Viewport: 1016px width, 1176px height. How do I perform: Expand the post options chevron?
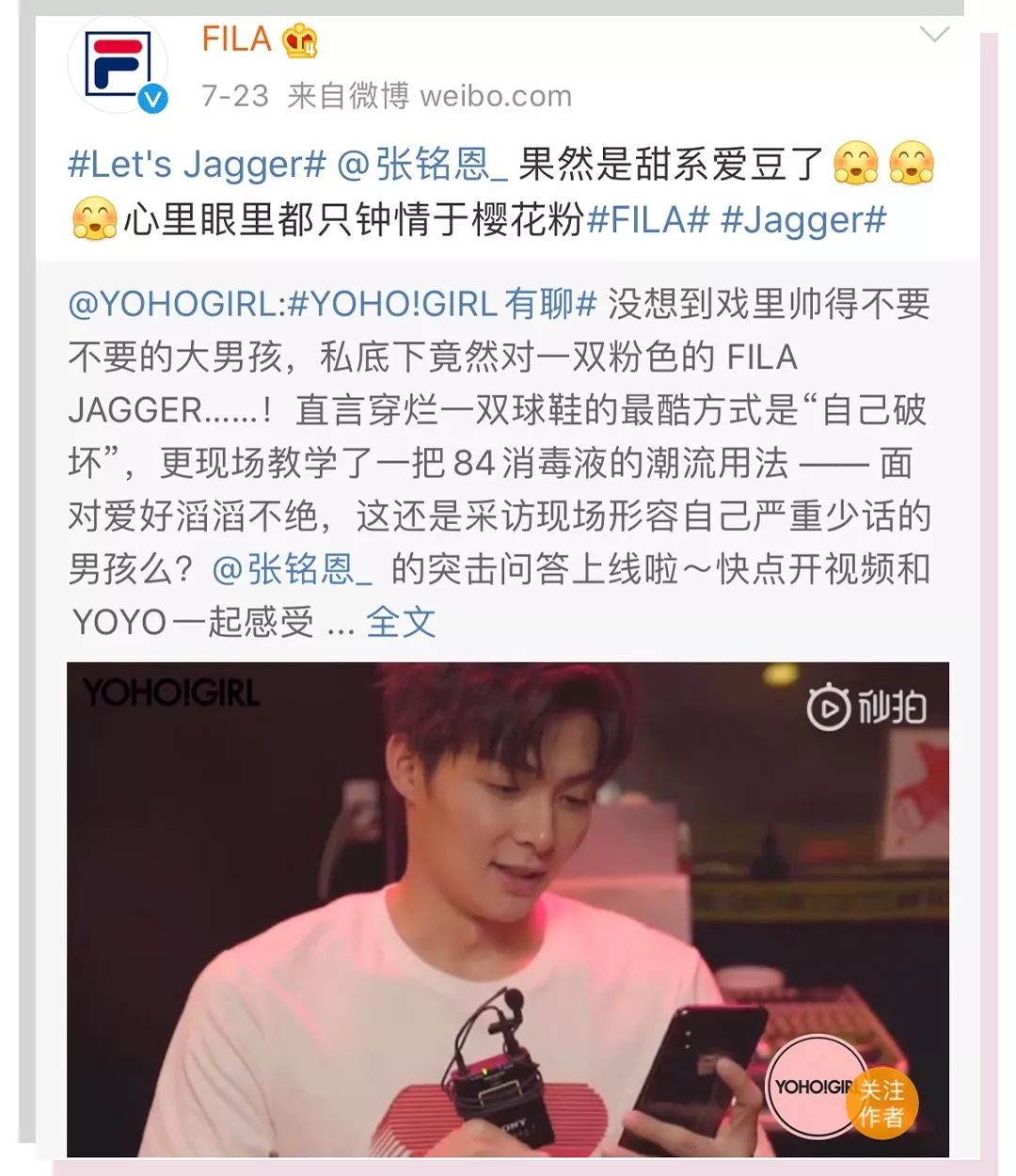click(x=934, y=36)
